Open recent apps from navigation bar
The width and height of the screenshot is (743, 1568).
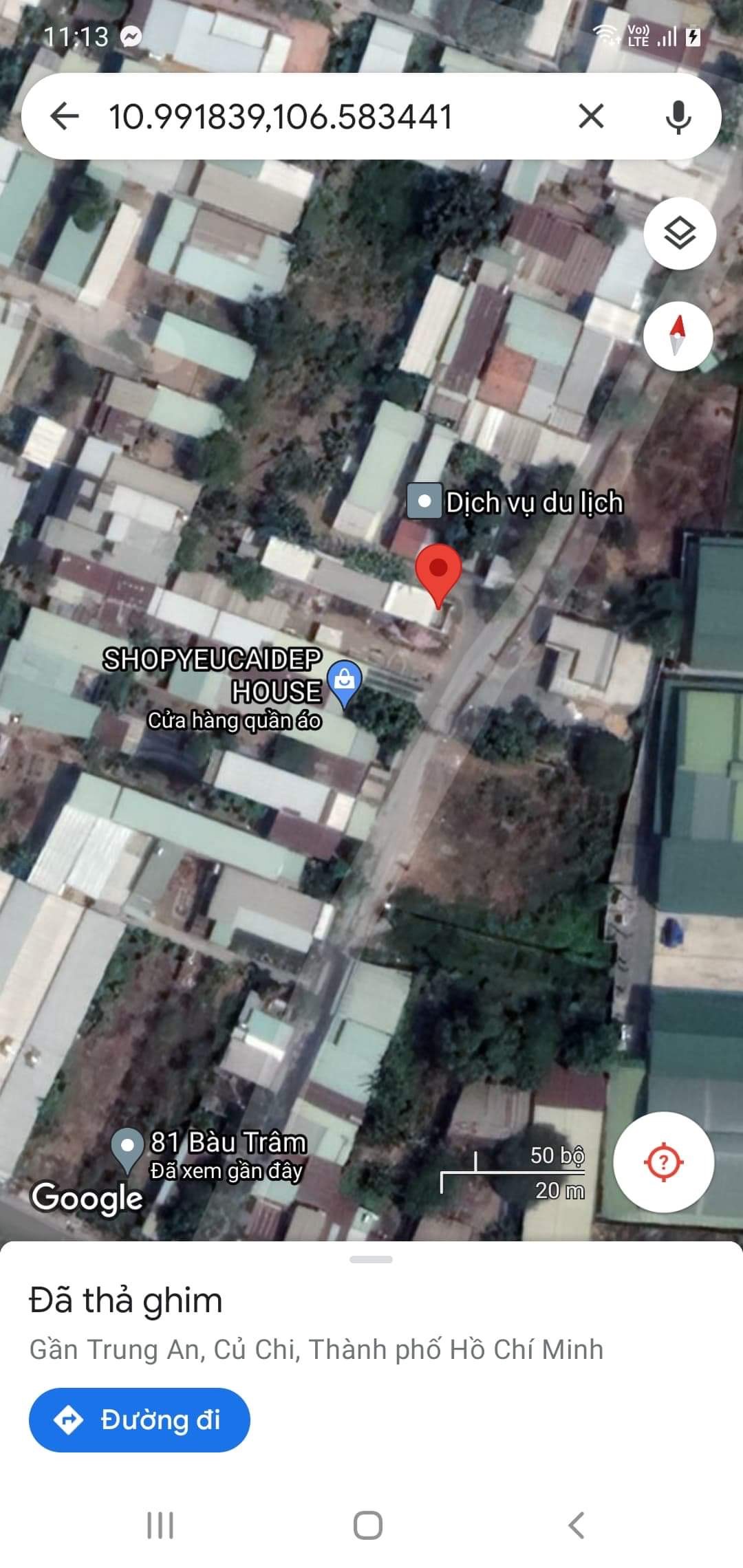pos(160,1525)
